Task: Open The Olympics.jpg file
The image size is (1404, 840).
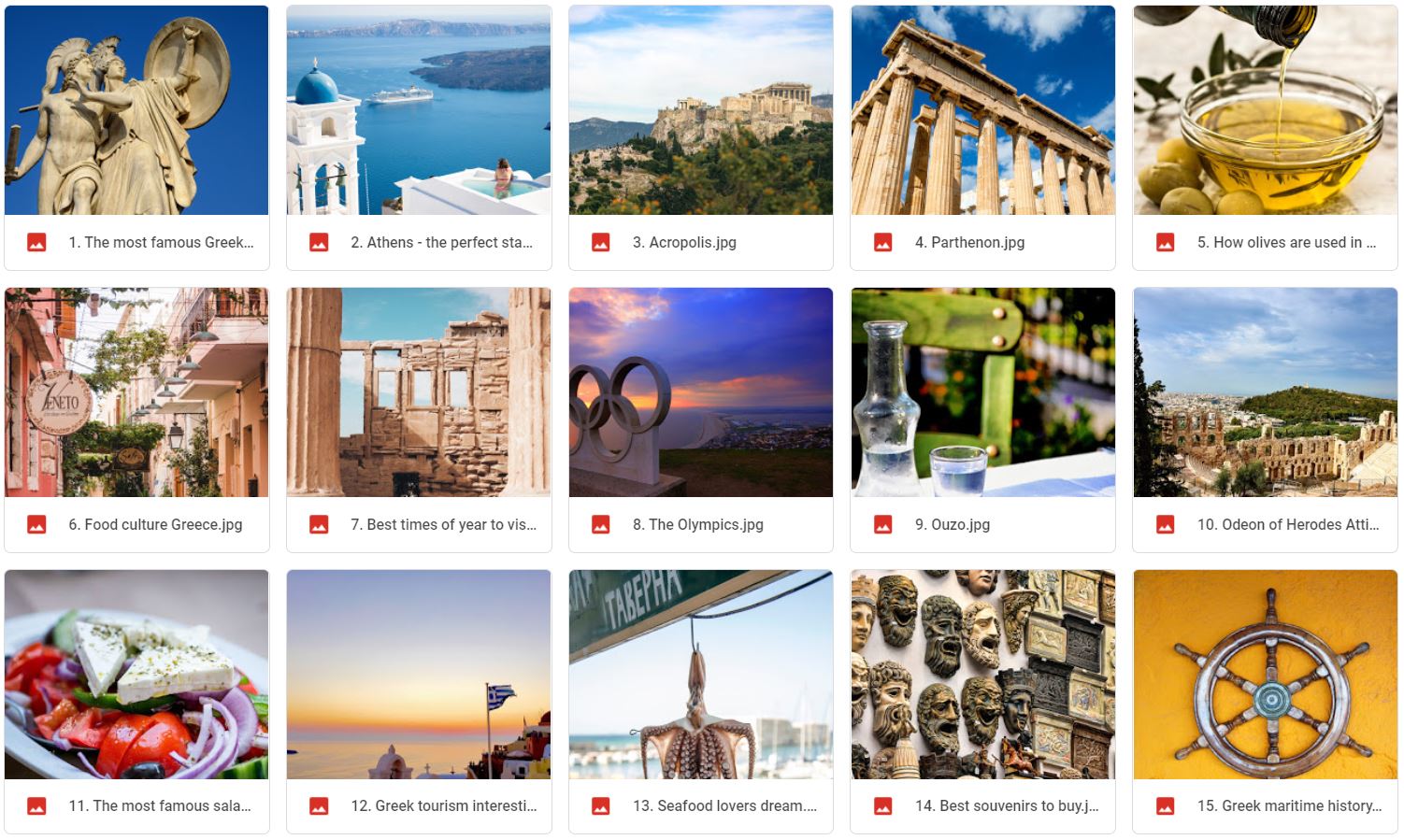Action: click(x=701, y=393)
